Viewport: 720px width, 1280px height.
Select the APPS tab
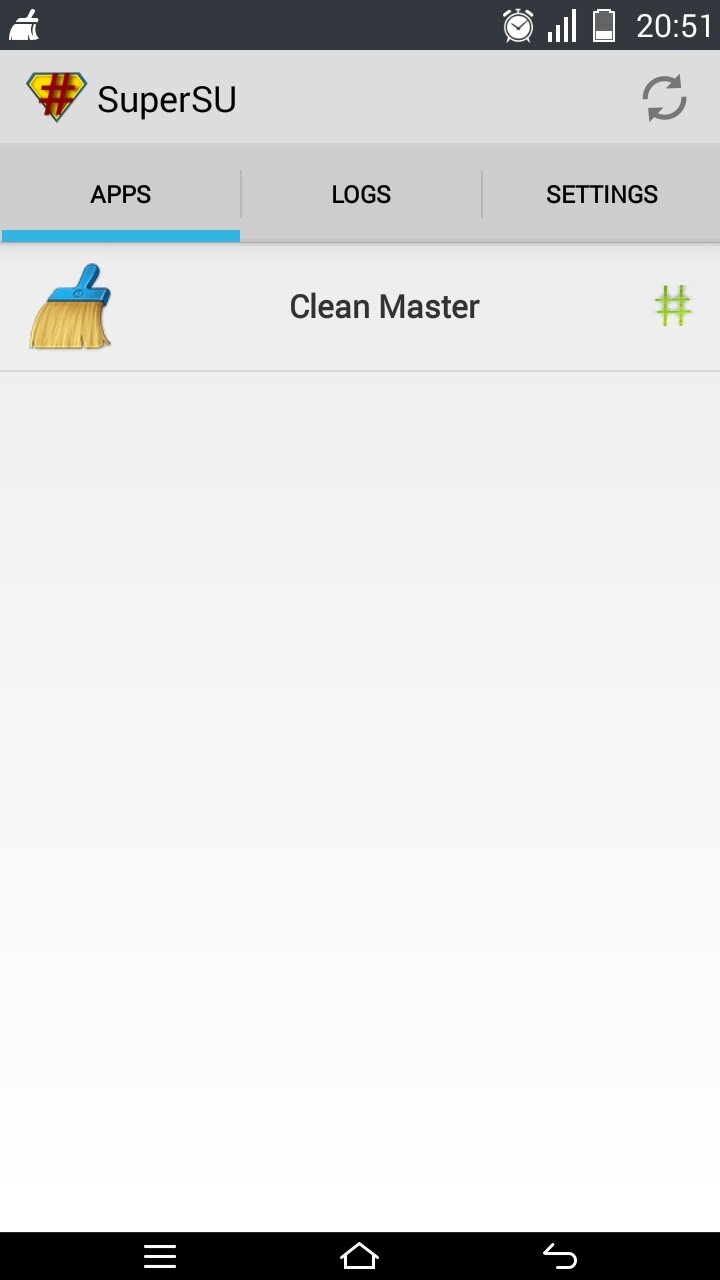click(121, 194)
